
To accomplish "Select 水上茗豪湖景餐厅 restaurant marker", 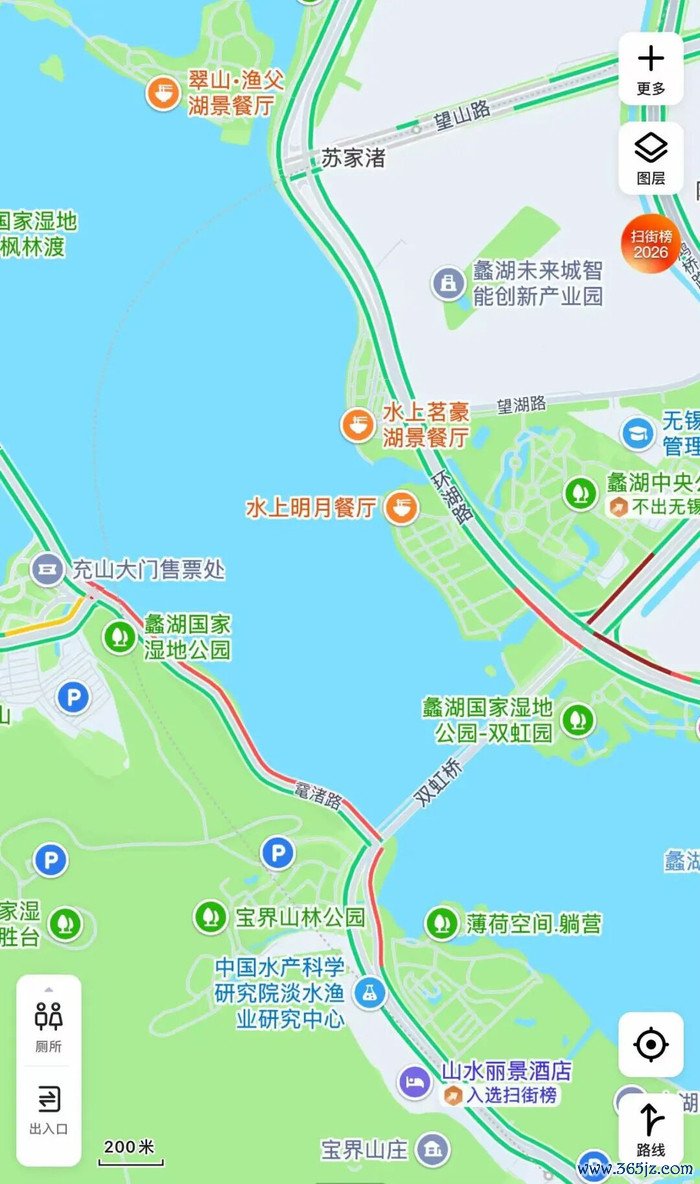I will coord(357,425).
